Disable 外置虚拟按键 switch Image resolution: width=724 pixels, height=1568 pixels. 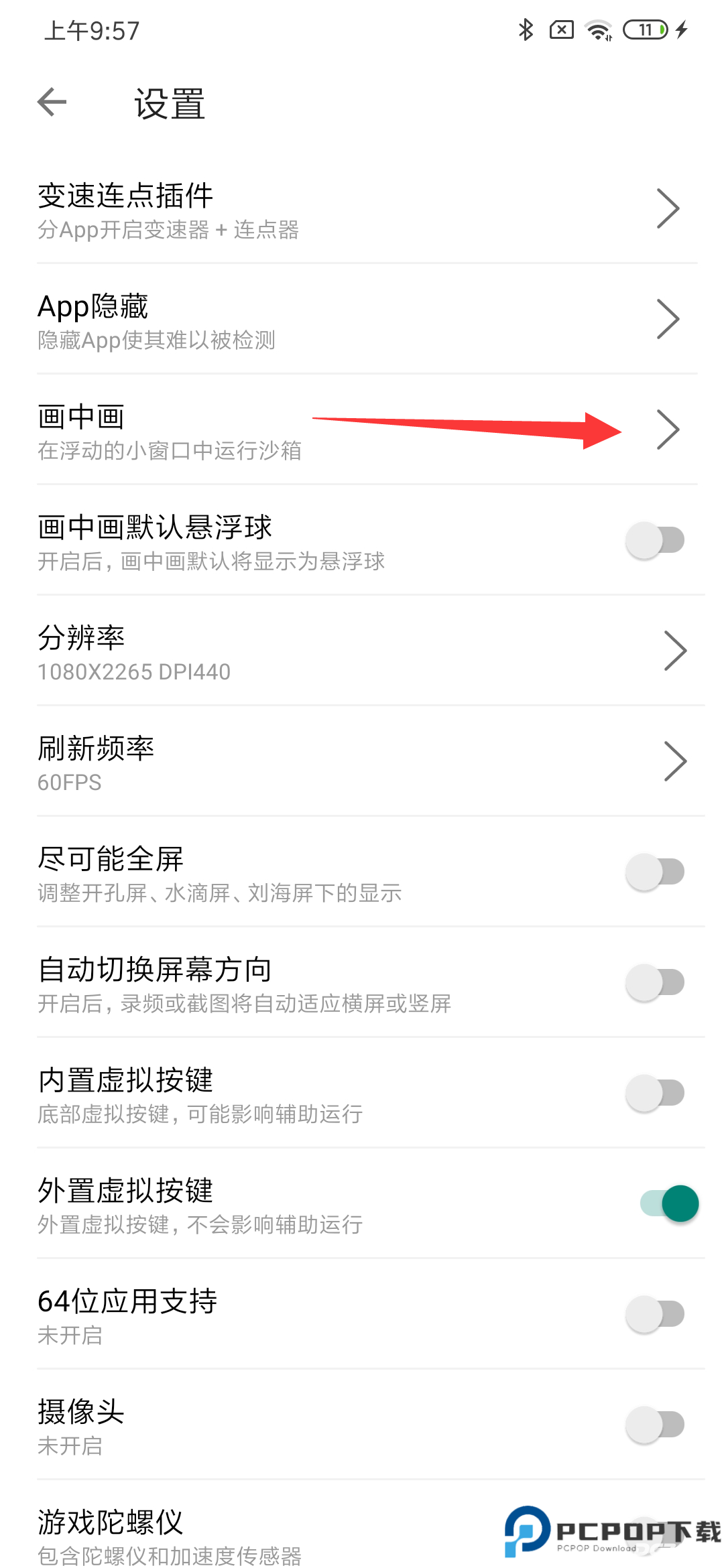[x=669, y=1203]
